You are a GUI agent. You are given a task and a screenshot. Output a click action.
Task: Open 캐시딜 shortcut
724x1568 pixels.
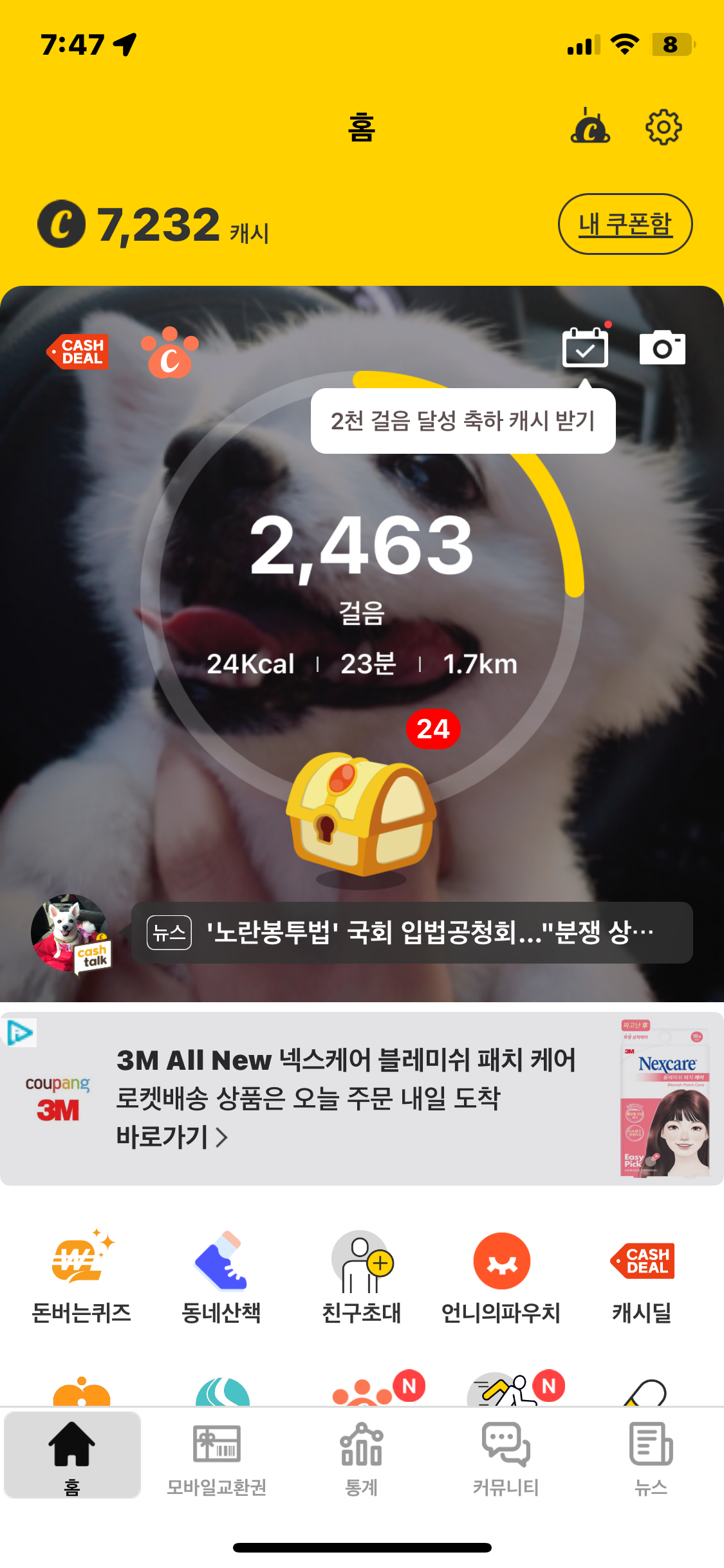pyautogui.click(x=642, y=1276)
